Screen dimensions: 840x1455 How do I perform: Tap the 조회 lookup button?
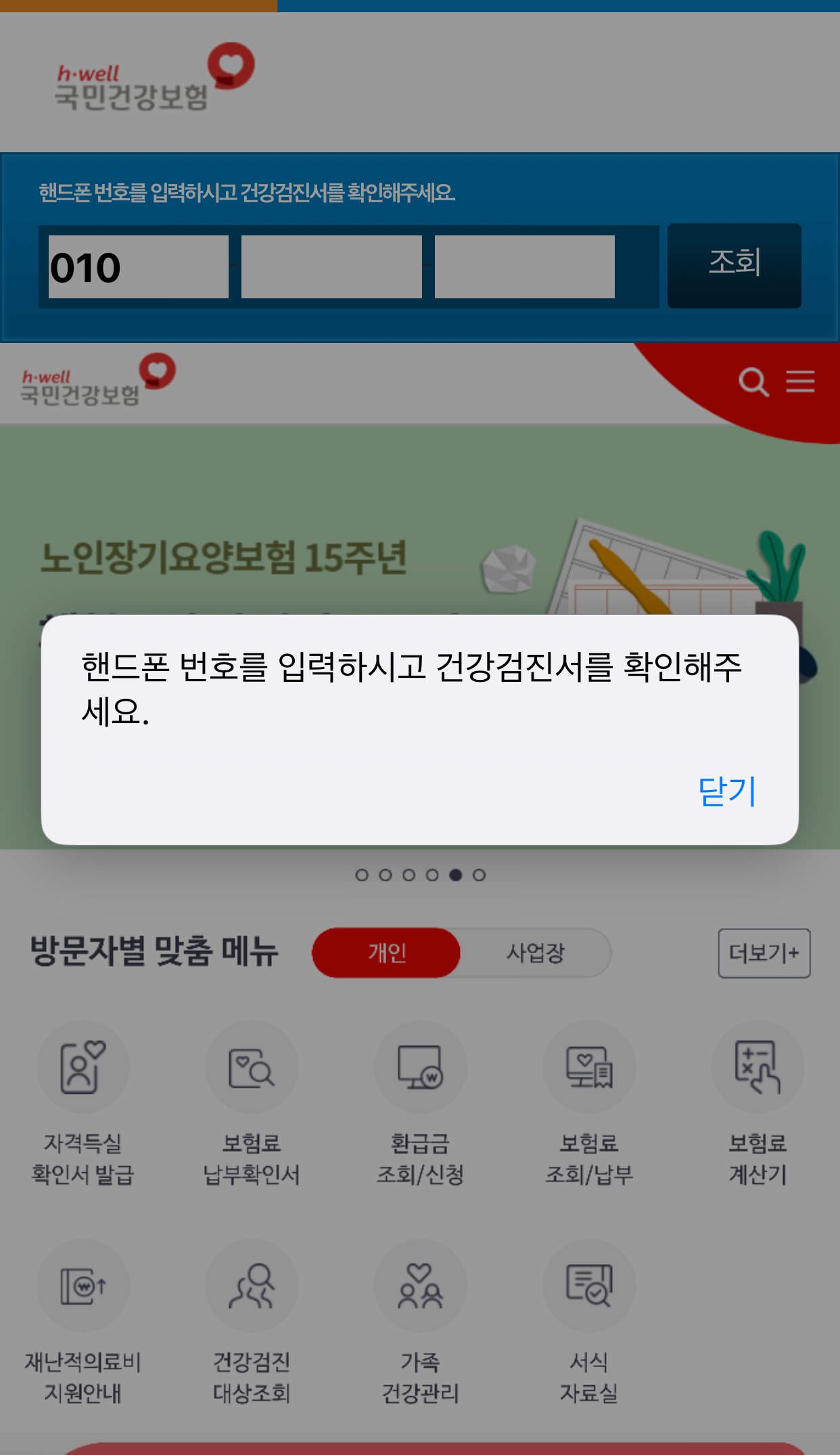coord(734,265)
